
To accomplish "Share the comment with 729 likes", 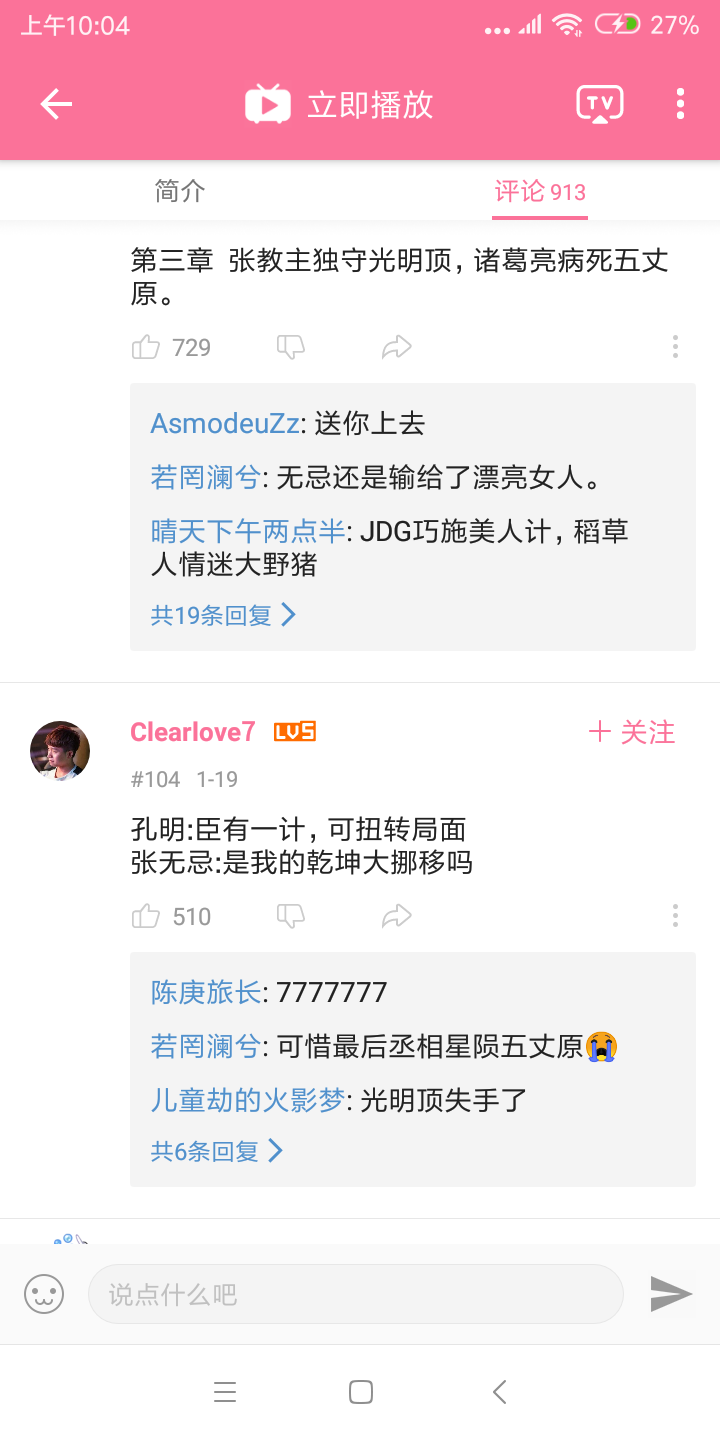I will (397, 347).
